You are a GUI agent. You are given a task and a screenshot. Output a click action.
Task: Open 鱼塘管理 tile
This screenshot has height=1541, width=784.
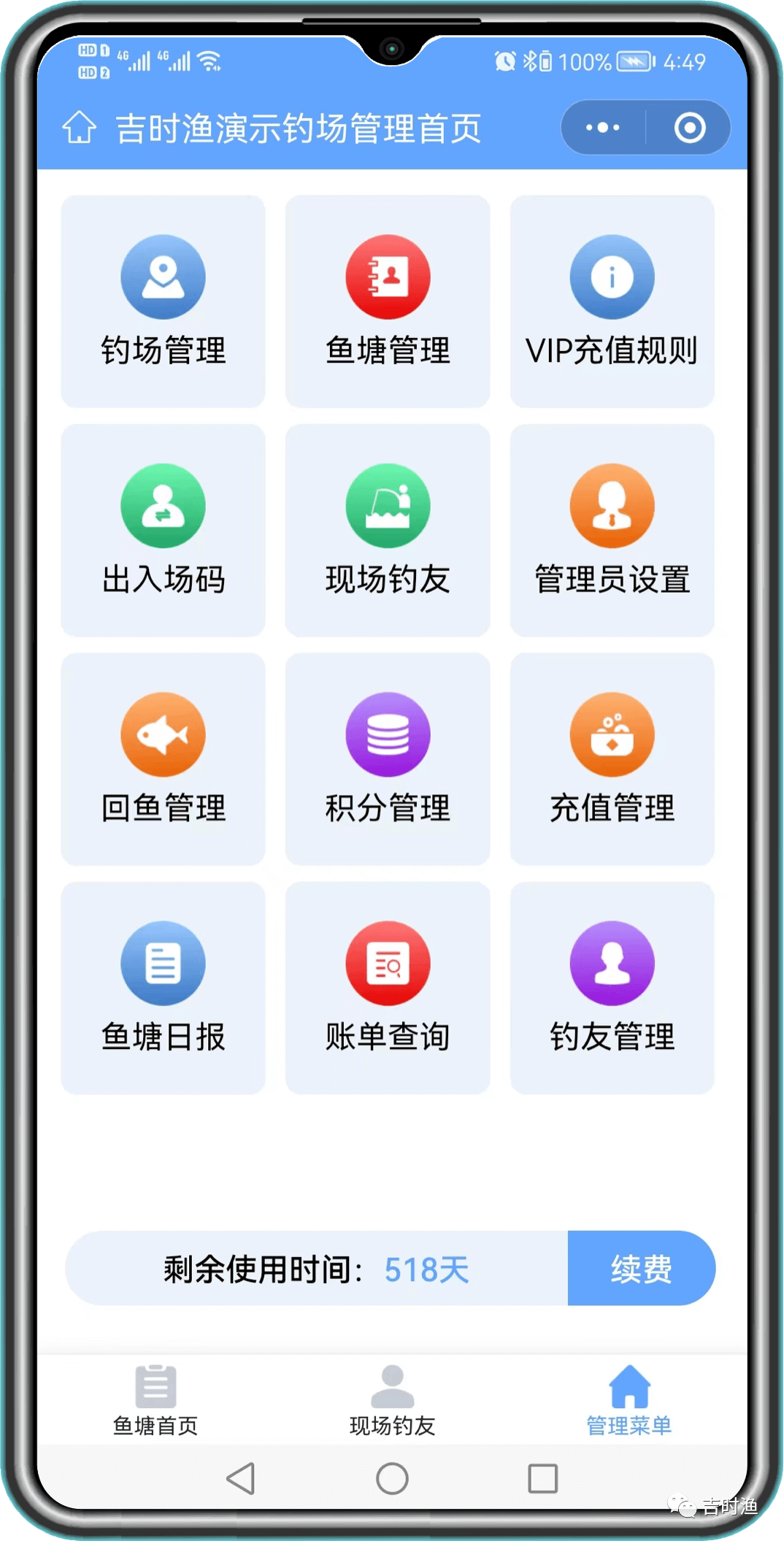(x=388, y=301)
